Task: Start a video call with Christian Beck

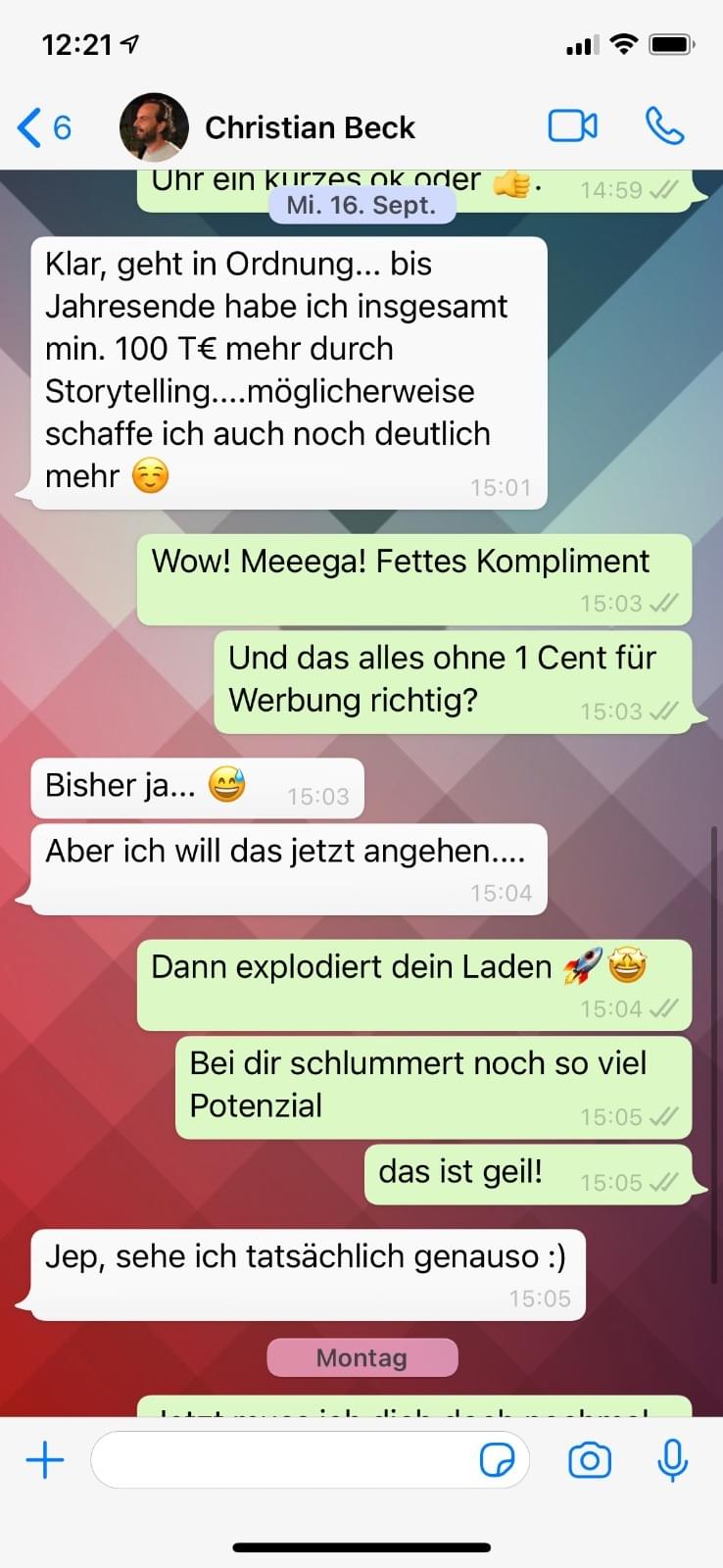Action: [572, 126]
